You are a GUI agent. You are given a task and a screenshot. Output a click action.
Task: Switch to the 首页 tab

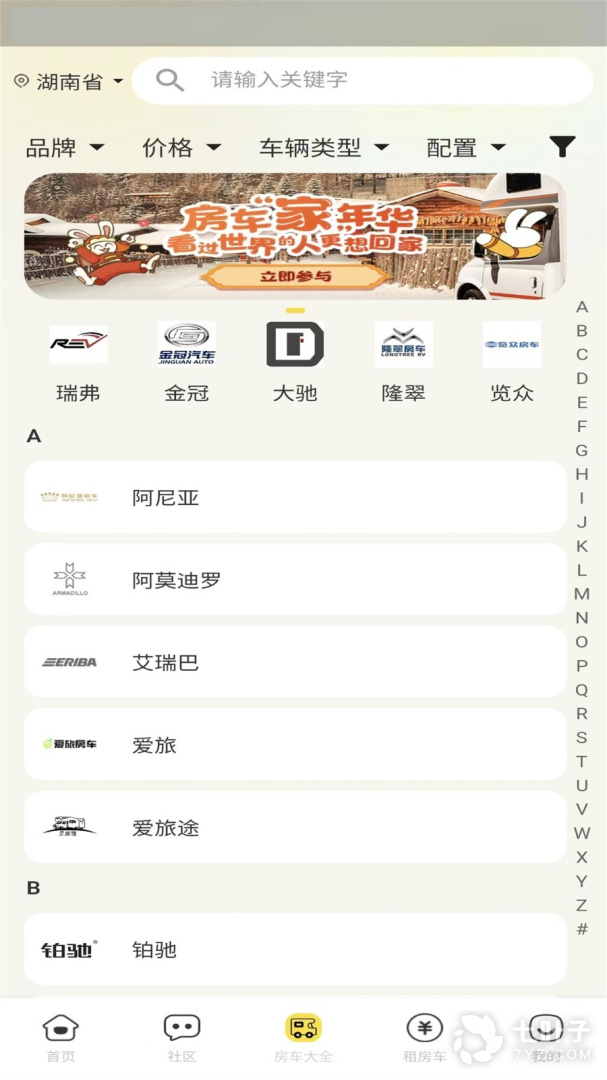60,1038
